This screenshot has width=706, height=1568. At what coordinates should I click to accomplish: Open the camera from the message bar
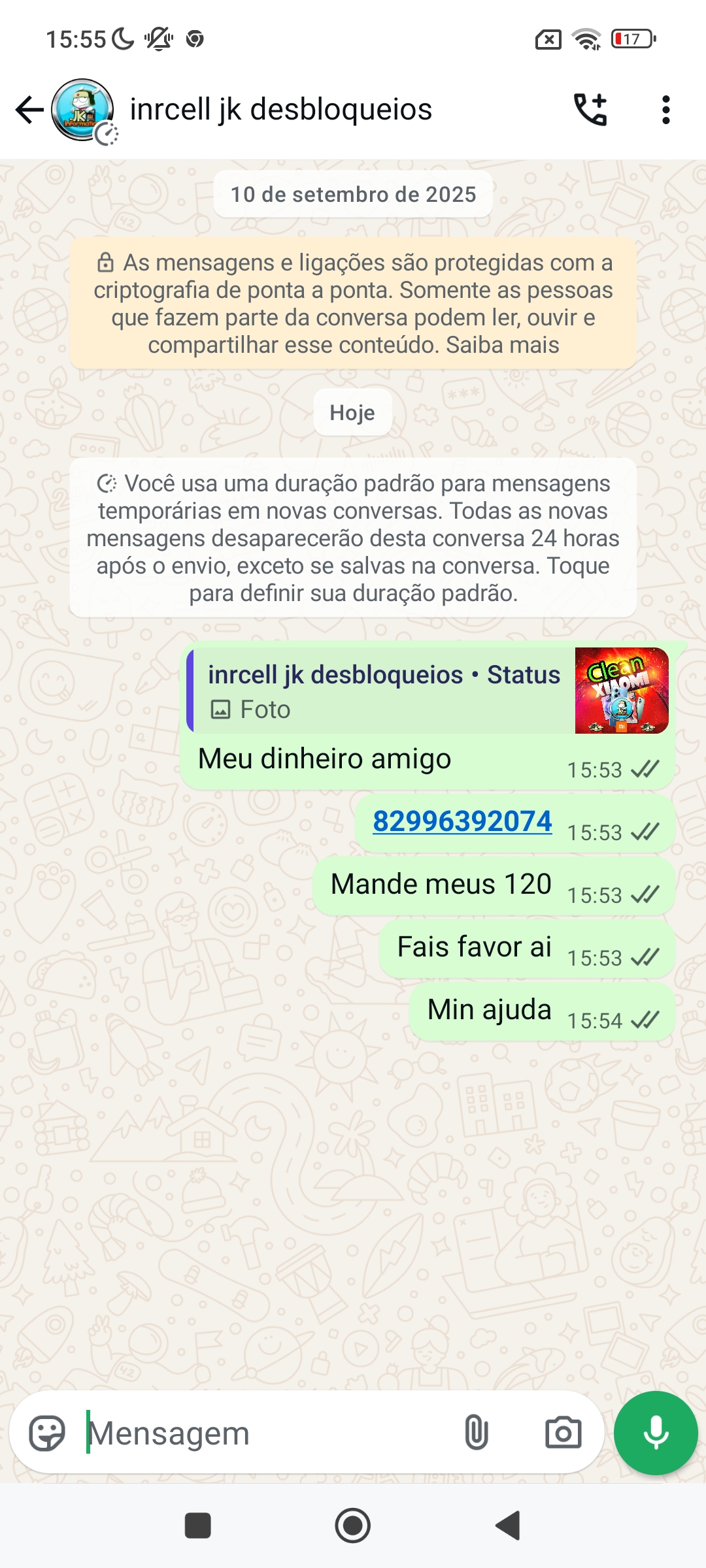tap(563, 1433)
